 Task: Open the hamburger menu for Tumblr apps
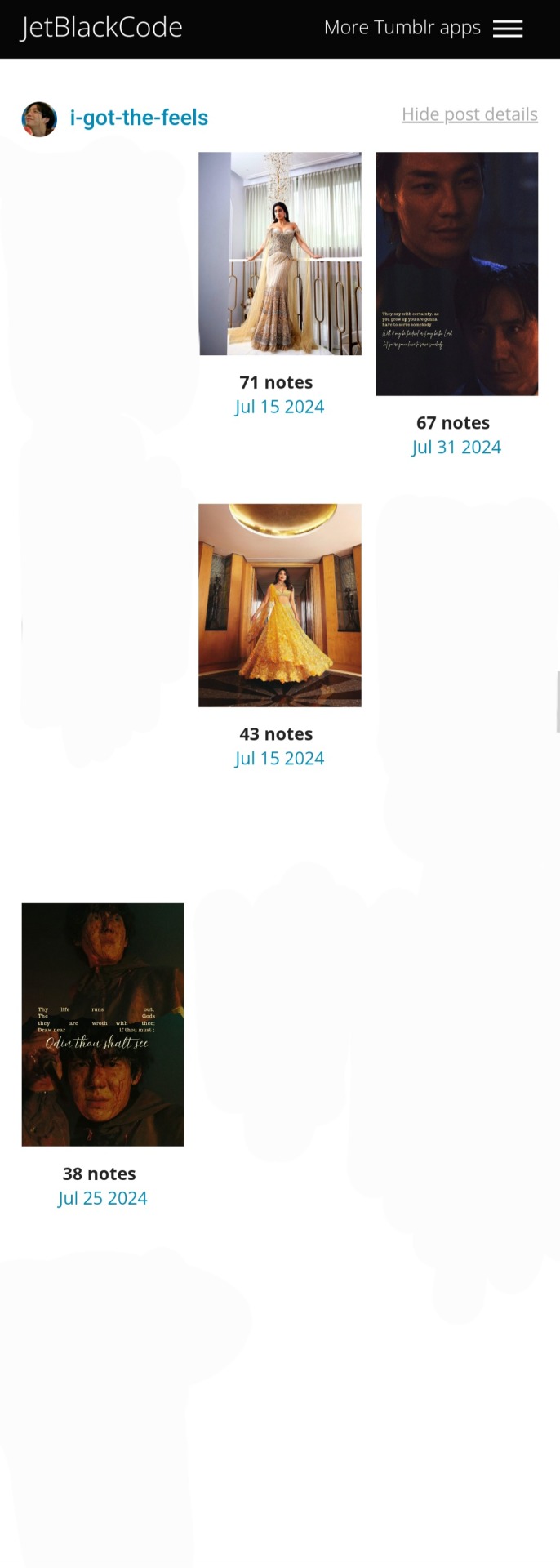pos(507,29)
